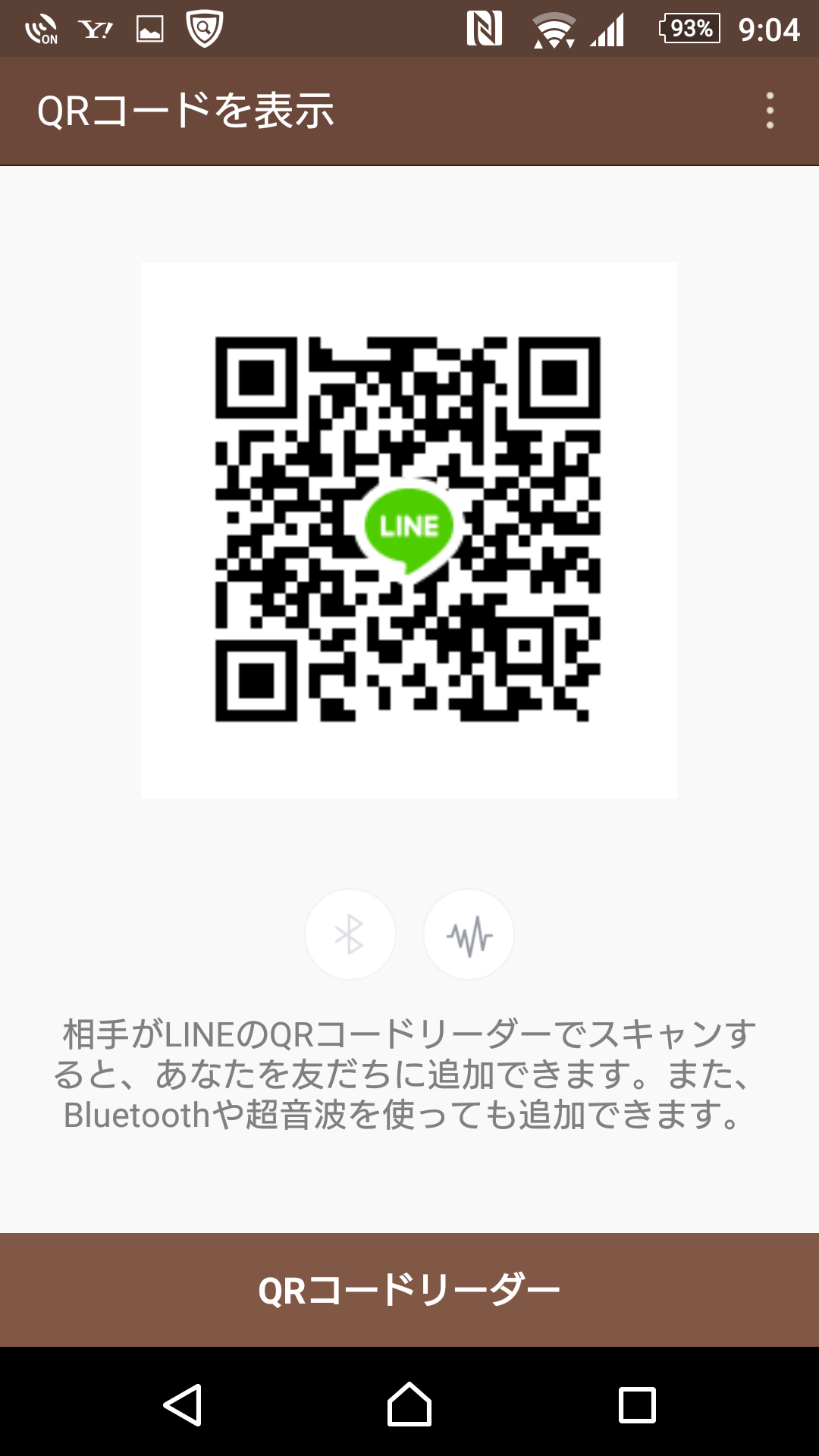Open the recent apps view
This screenshot has width=819, height=1456.
pos(637,1404)
